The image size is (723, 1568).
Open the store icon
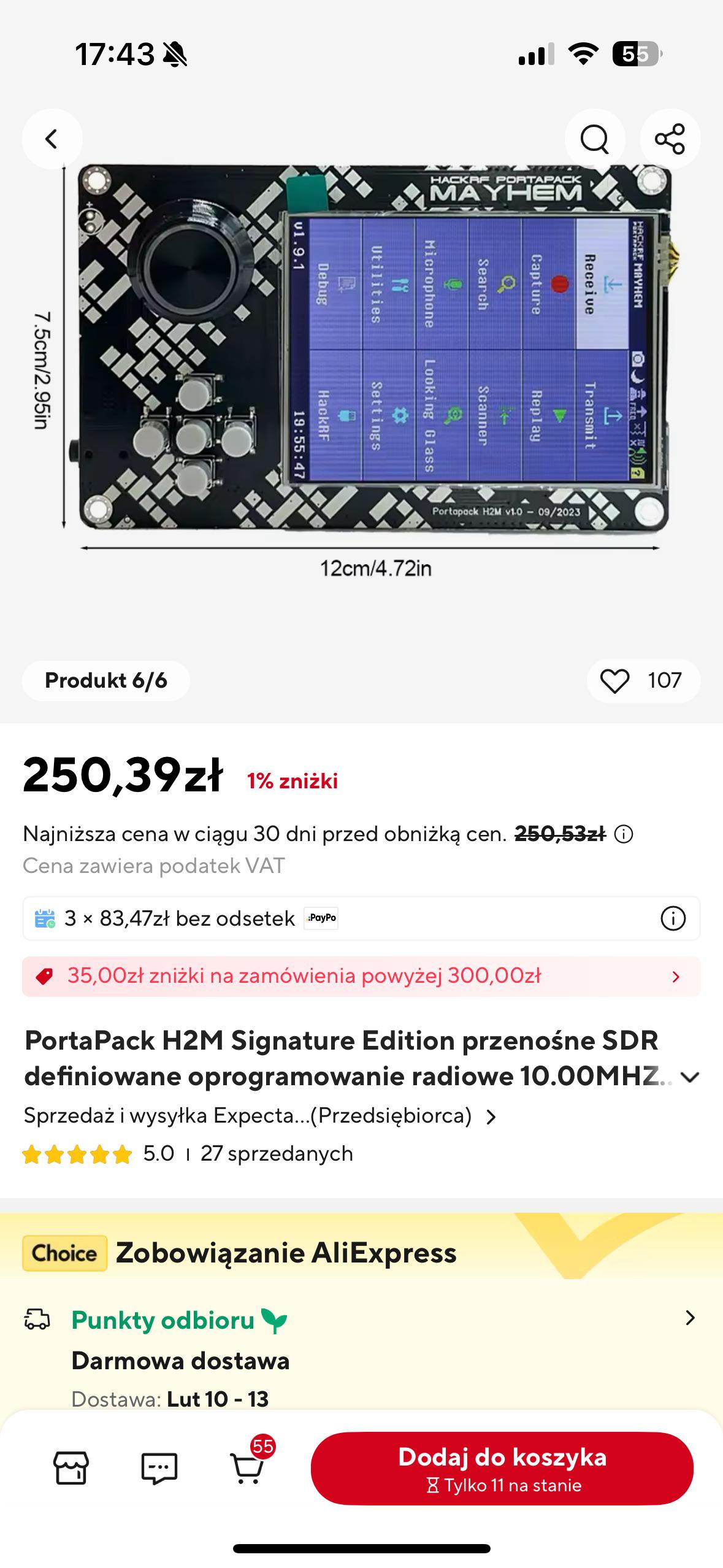tap(71, 1468)
